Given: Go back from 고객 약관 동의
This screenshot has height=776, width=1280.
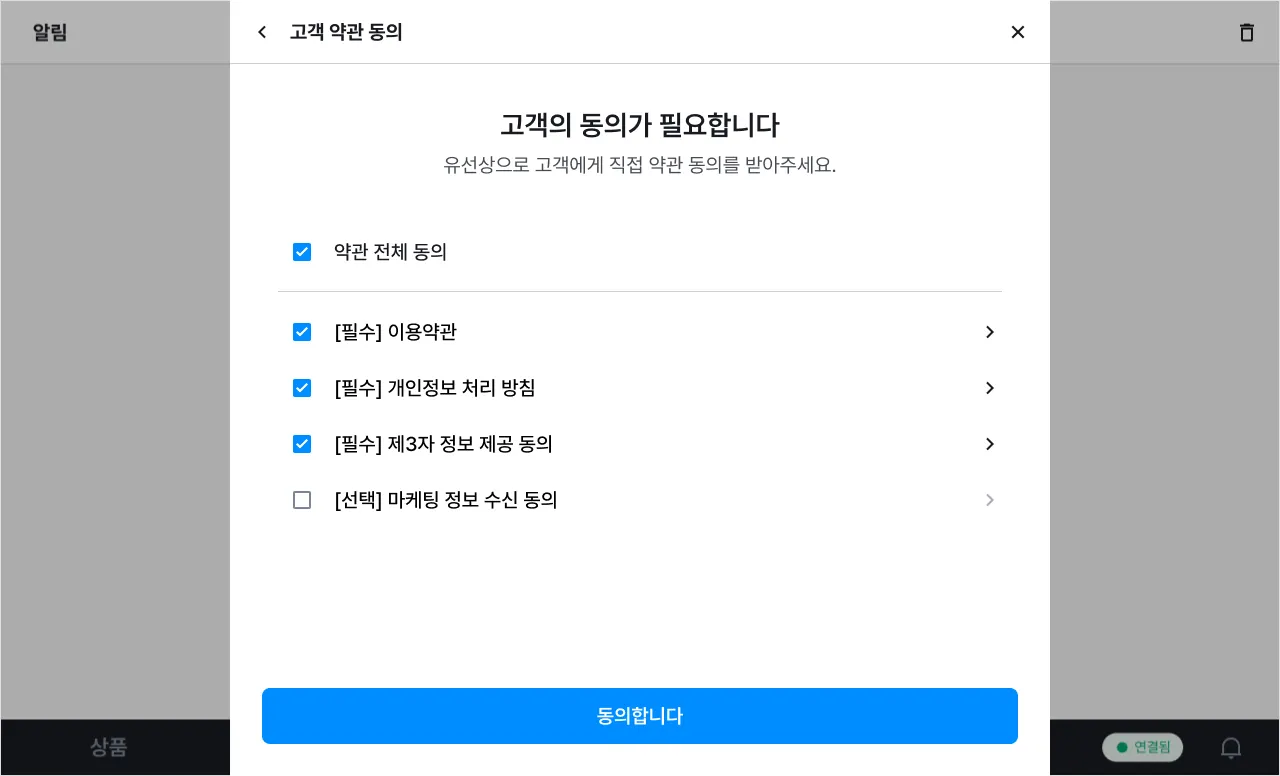Looking at the screenshot, I should [262, 32].
